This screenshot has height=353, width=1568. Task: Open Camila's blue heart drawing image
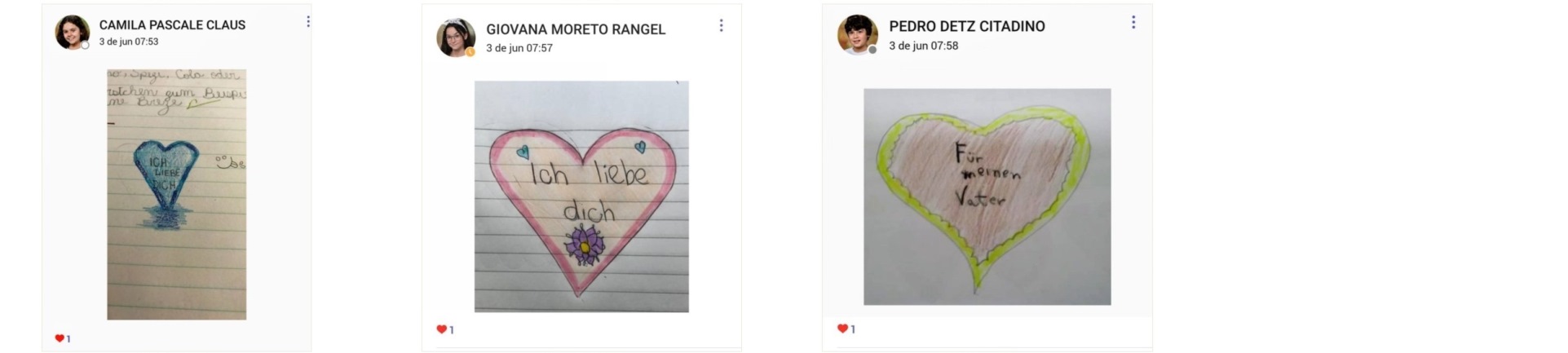click(176, 194)
